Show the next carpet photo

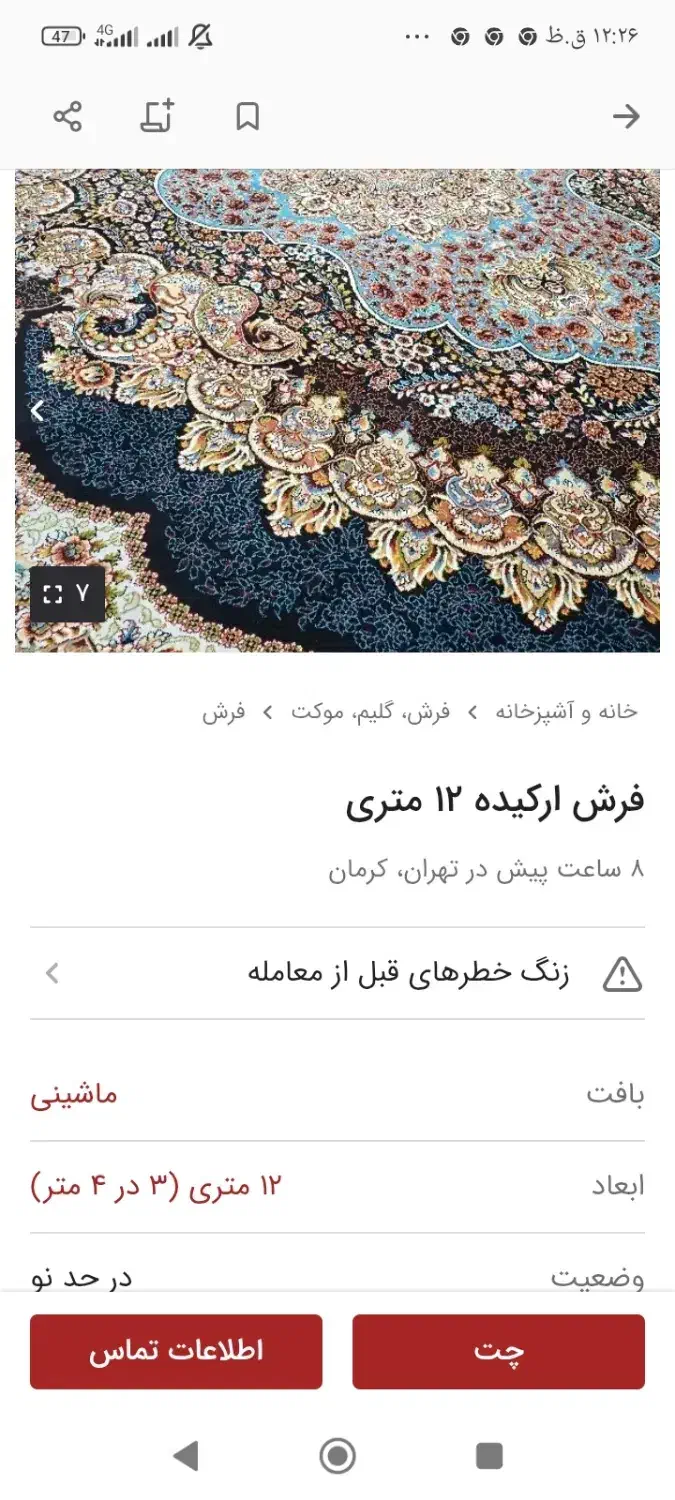37,410
